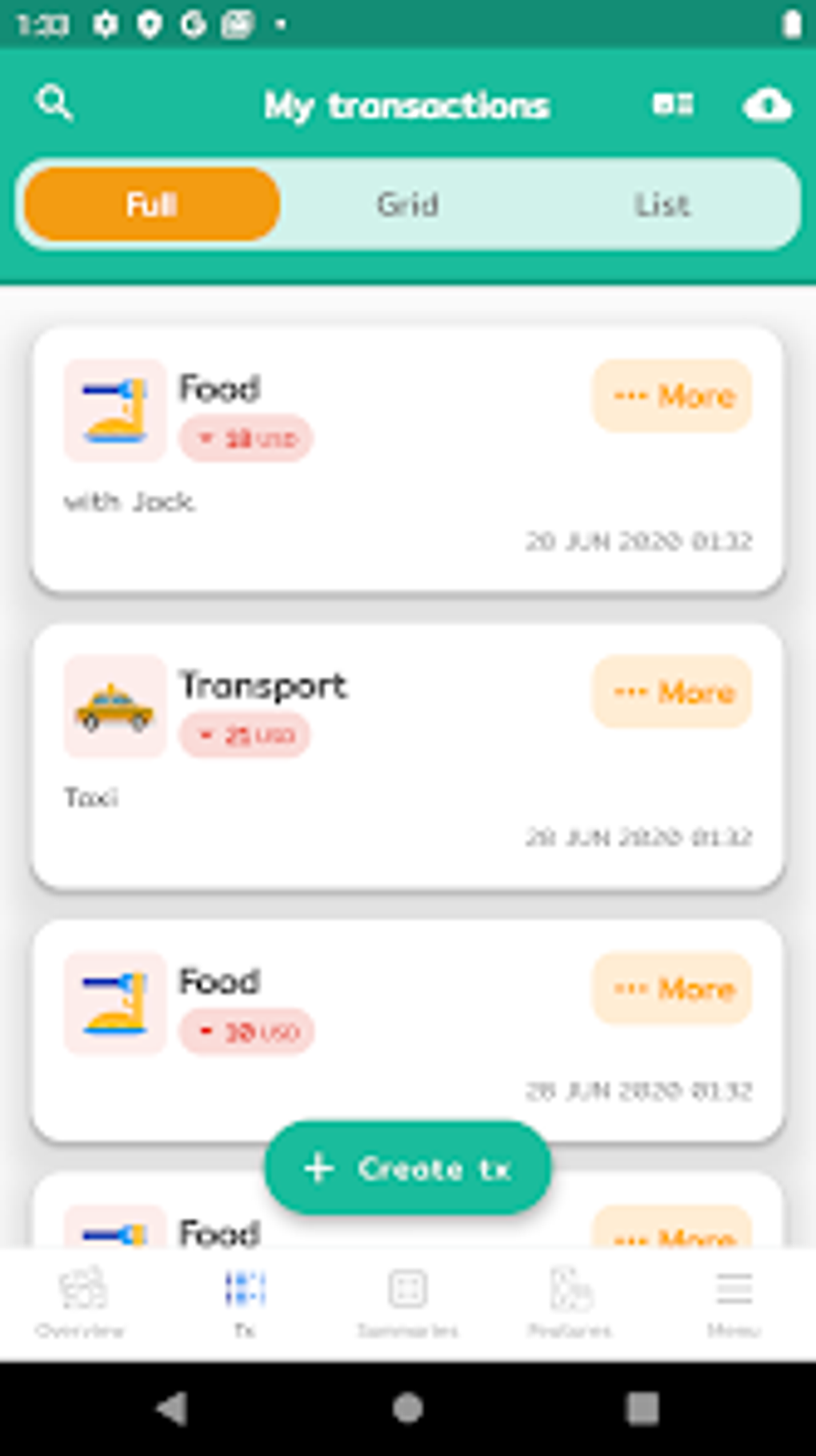Open More options on the first Food card

[x=673, y=395]
